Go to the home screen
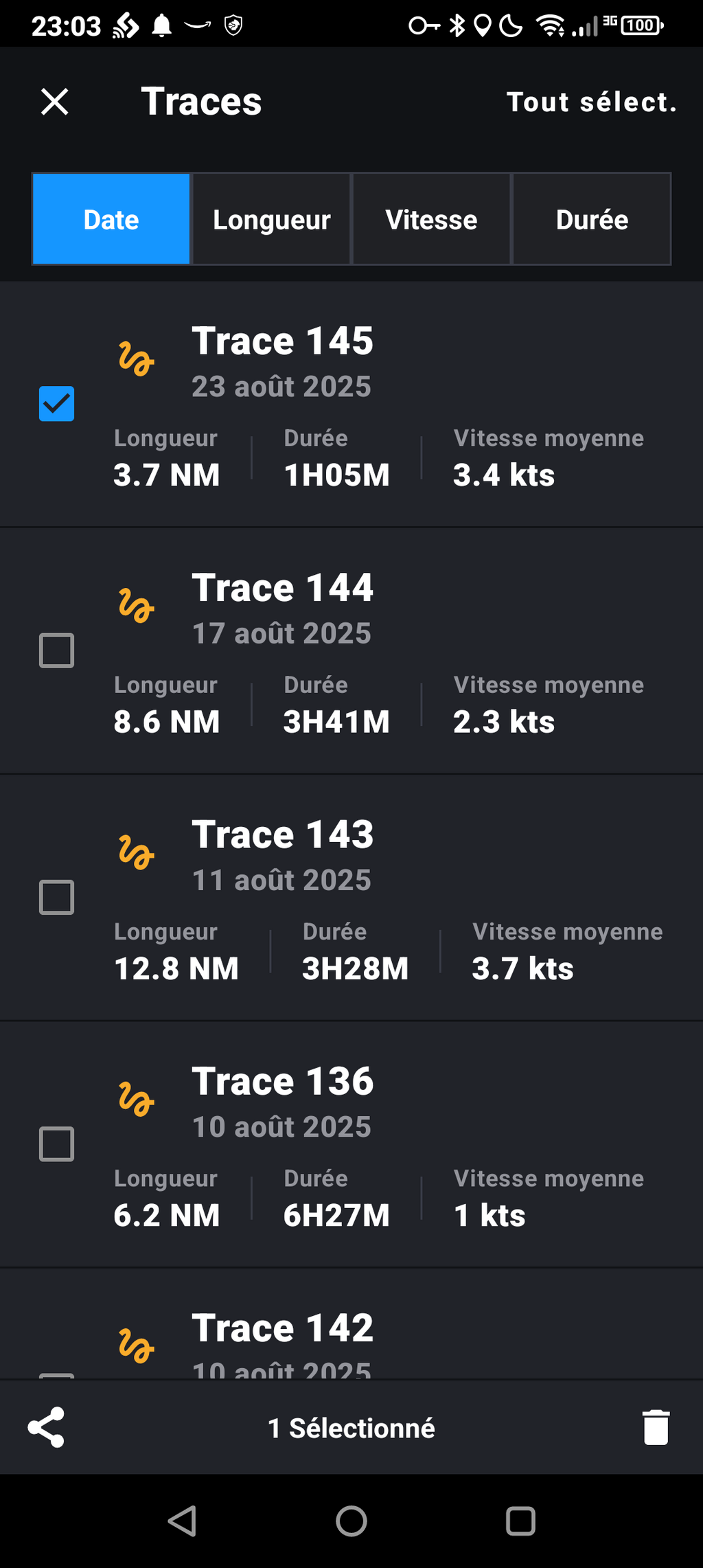The width and height of the screenshot is (703, 1568). [x=351, y=1521]
